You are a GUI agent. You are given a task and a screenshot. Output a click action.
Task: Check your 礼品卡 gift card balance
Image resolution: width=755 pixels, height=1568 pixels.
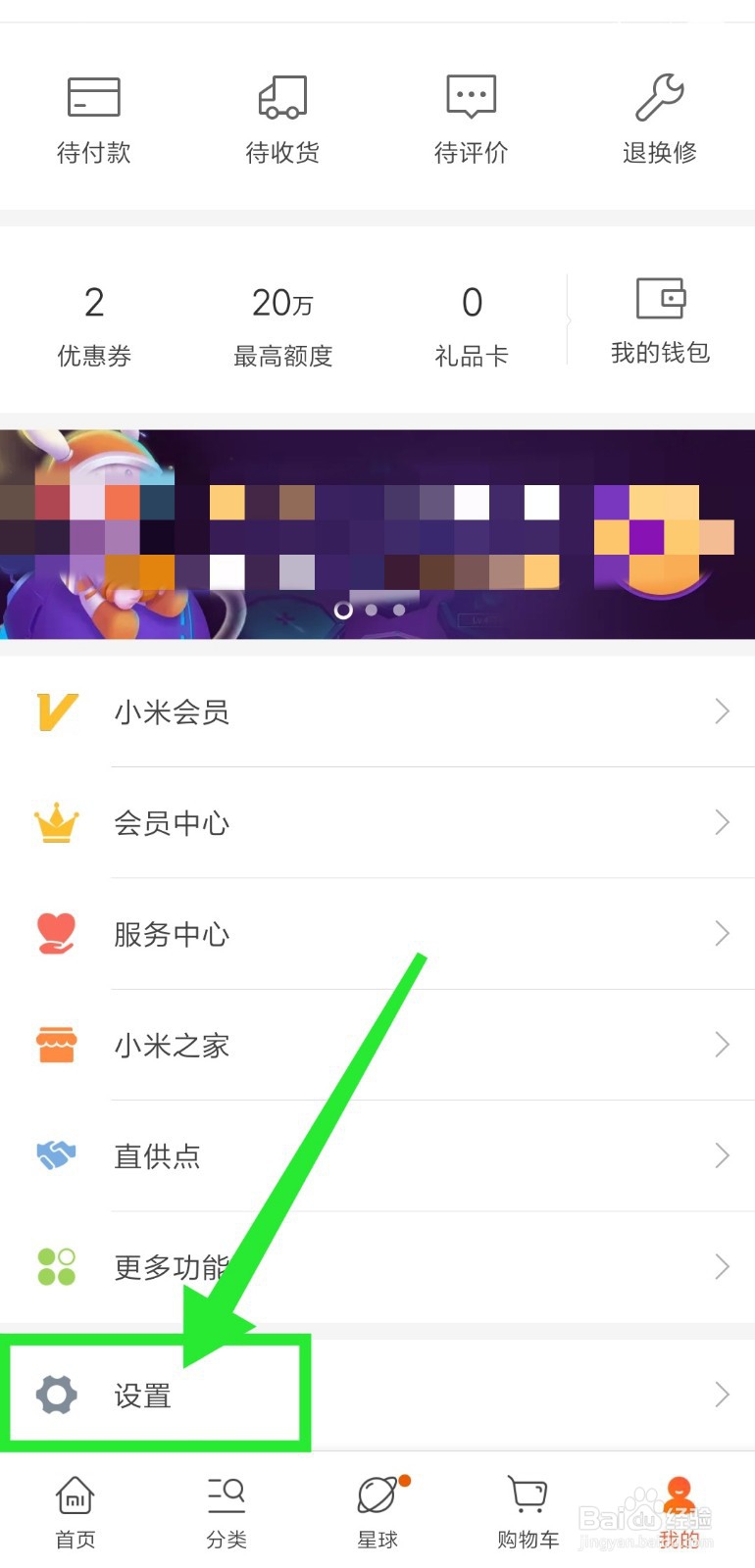click(472, 323)
